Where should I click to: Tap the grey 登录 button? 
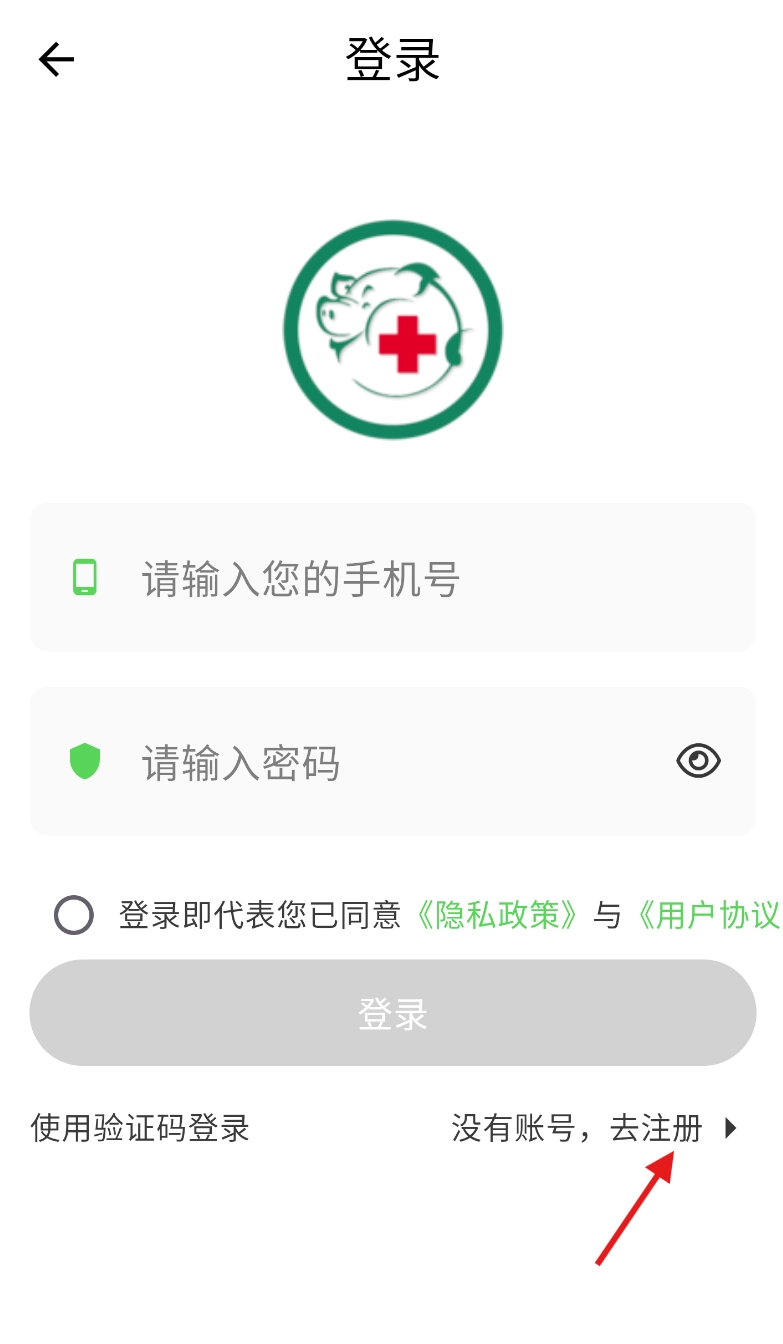(392, 1013)
